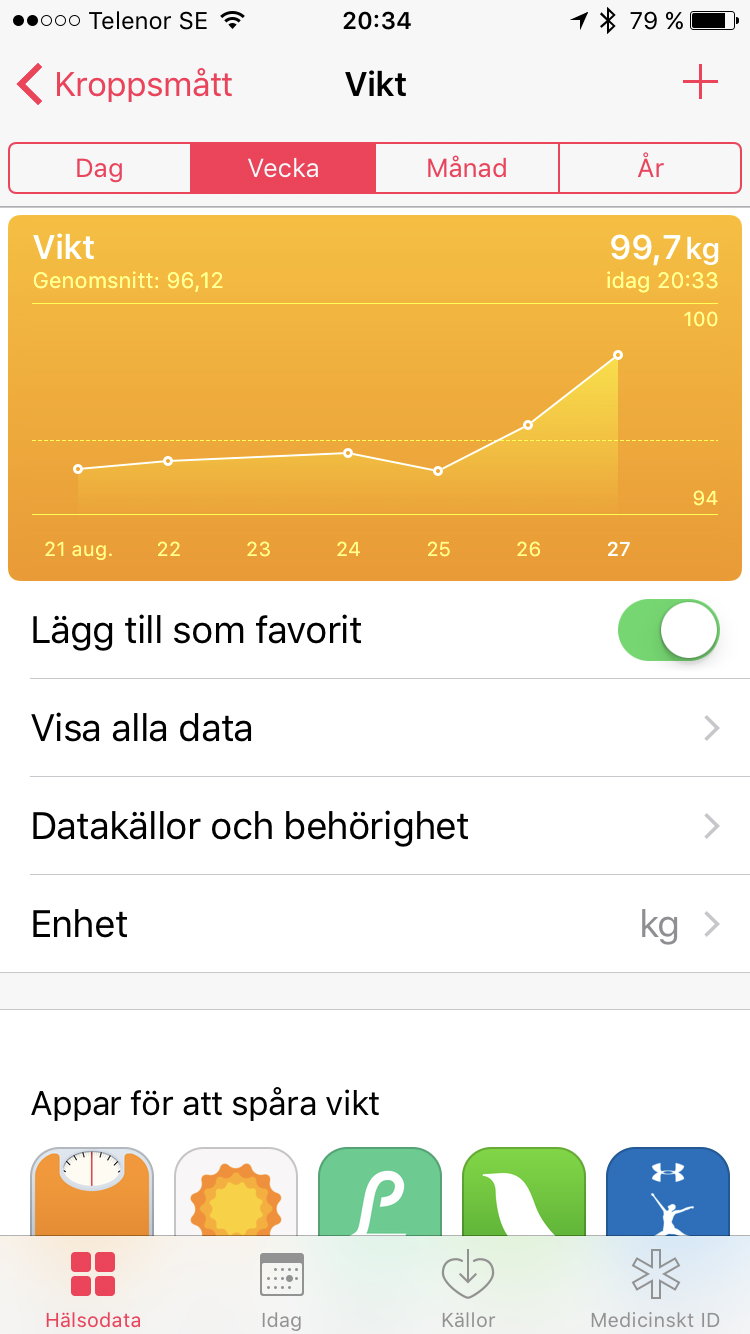Open the orange scale app icon

(92, 1191)
